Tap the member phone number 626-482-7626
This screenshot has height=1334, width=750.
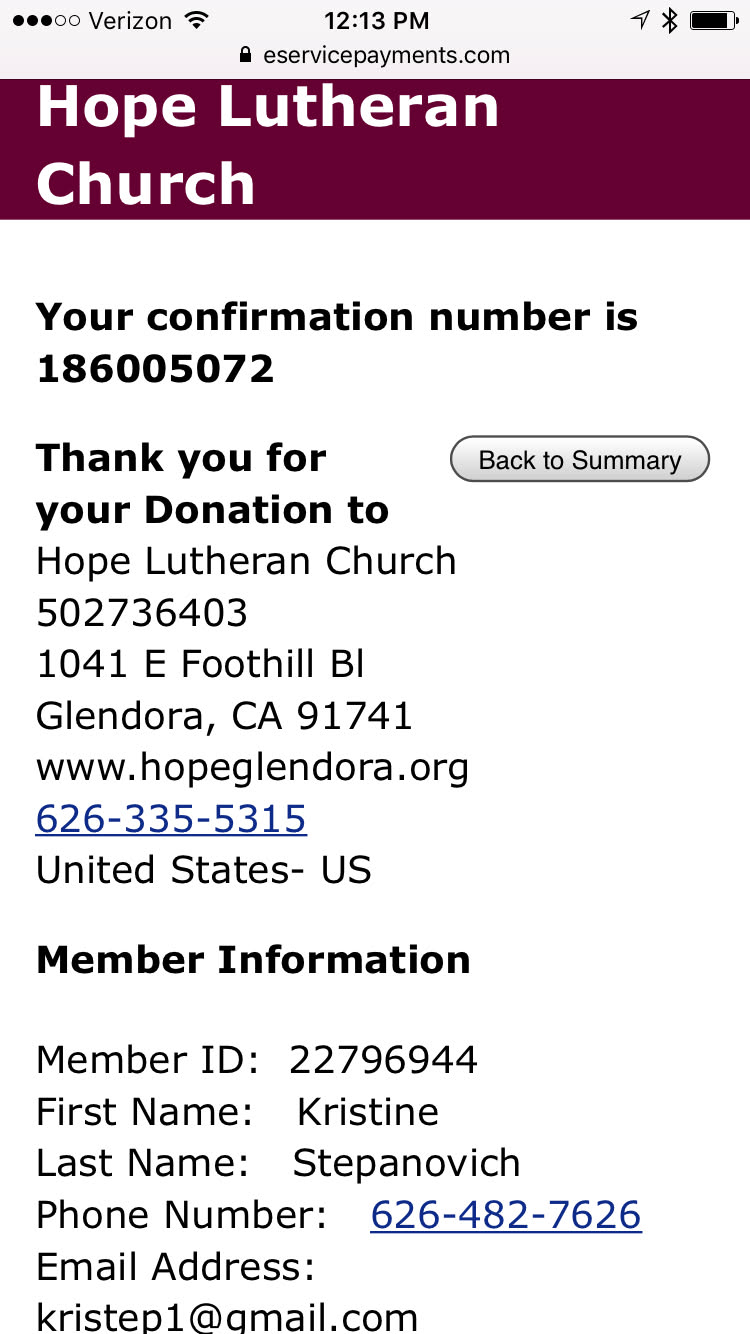tap(505, 1215)
